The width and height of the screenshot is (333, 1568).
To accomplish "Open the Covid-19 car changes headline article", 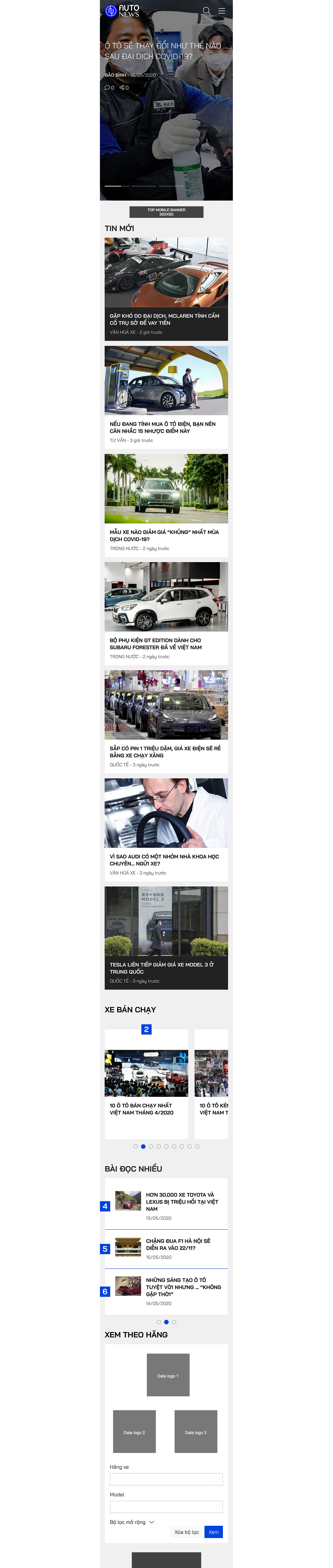I will point(163,51).
